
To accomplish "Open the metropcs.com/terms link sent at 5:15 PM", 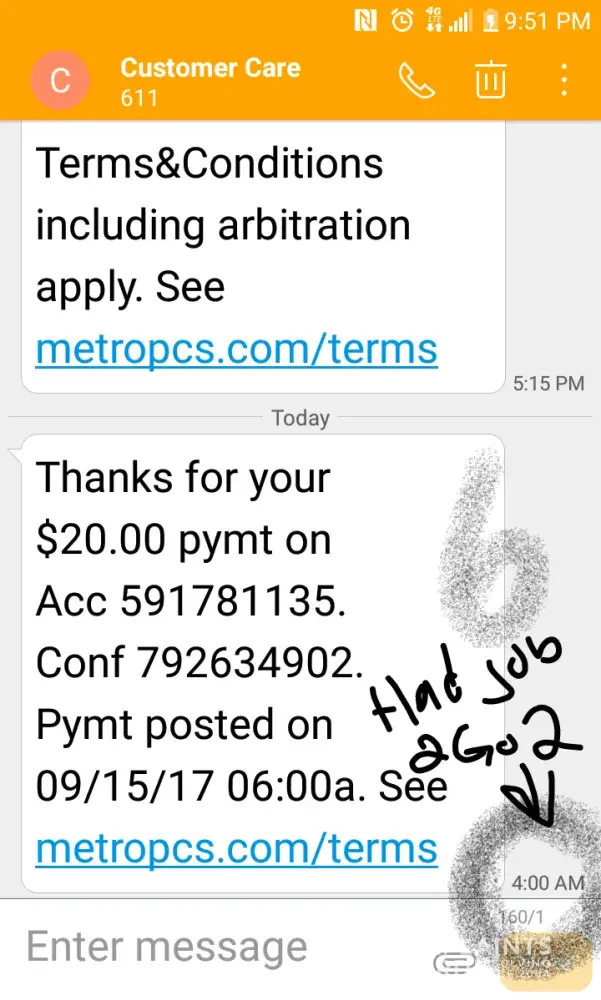I will coord(236,349).
